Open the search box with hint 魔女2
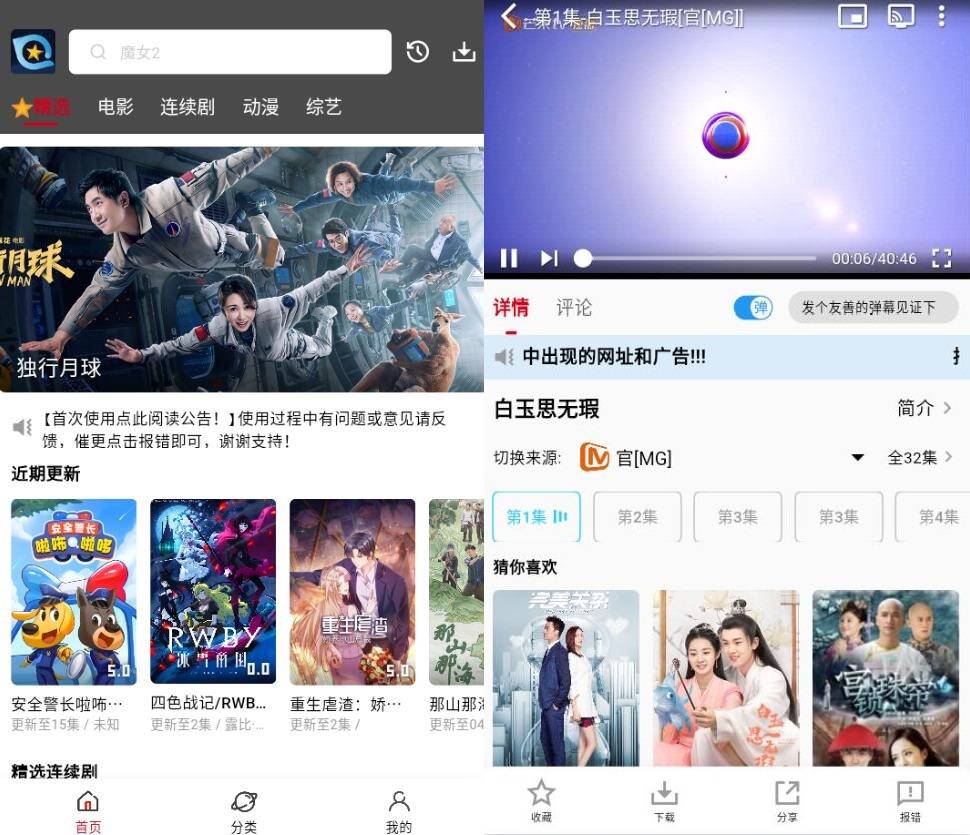Image resolution: width=970 pixels, height=835 pixels. (x=230, y=52)
